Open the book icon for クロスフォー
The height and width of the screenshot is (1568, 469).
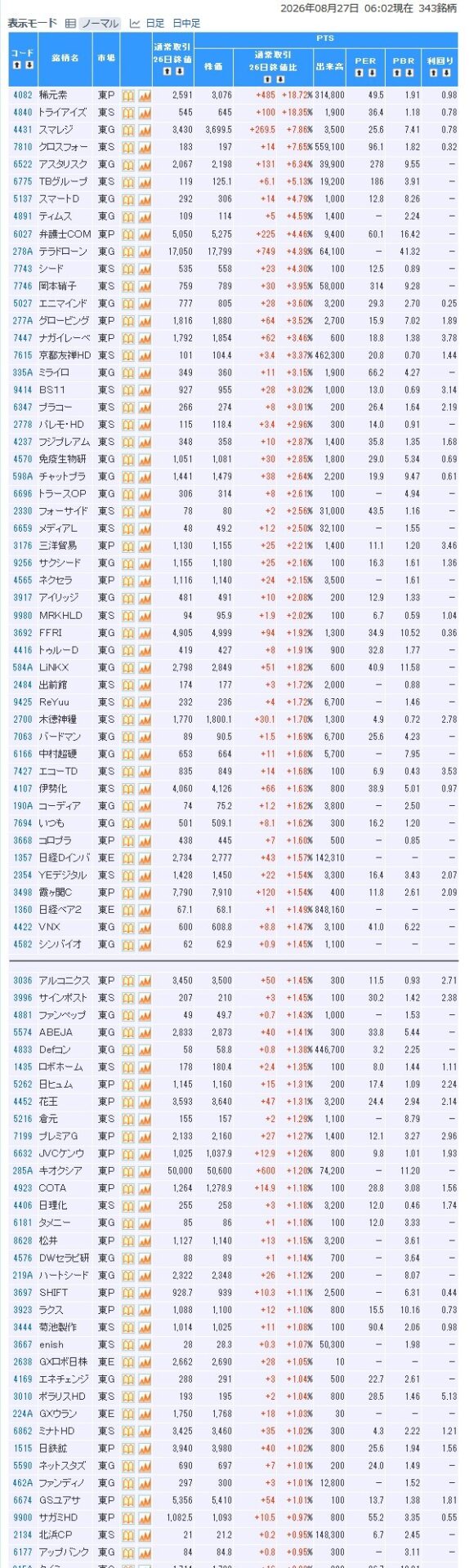[128, 147]
